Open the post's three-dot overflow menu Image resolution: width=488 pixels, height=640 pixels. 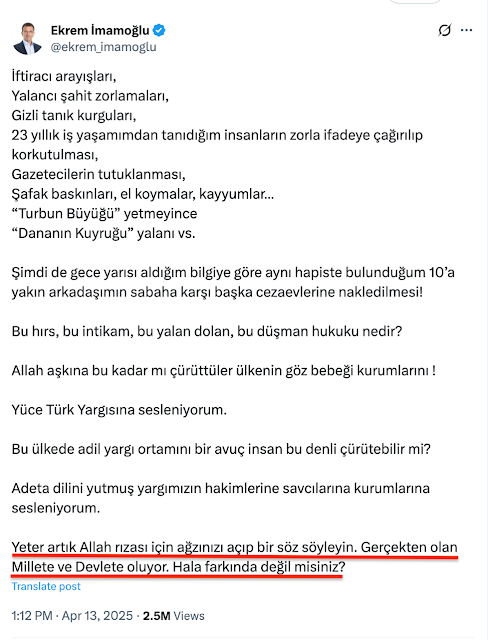466,30
